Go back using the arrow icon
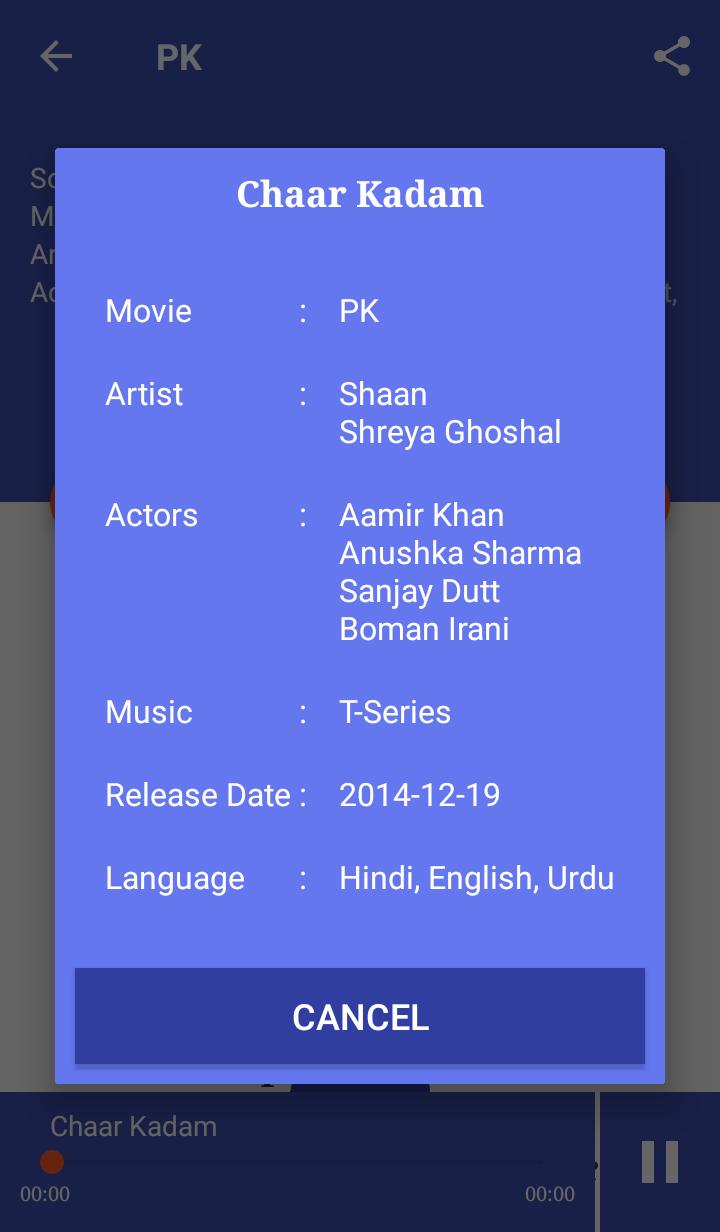The image size is (720, 1232). 56,57
